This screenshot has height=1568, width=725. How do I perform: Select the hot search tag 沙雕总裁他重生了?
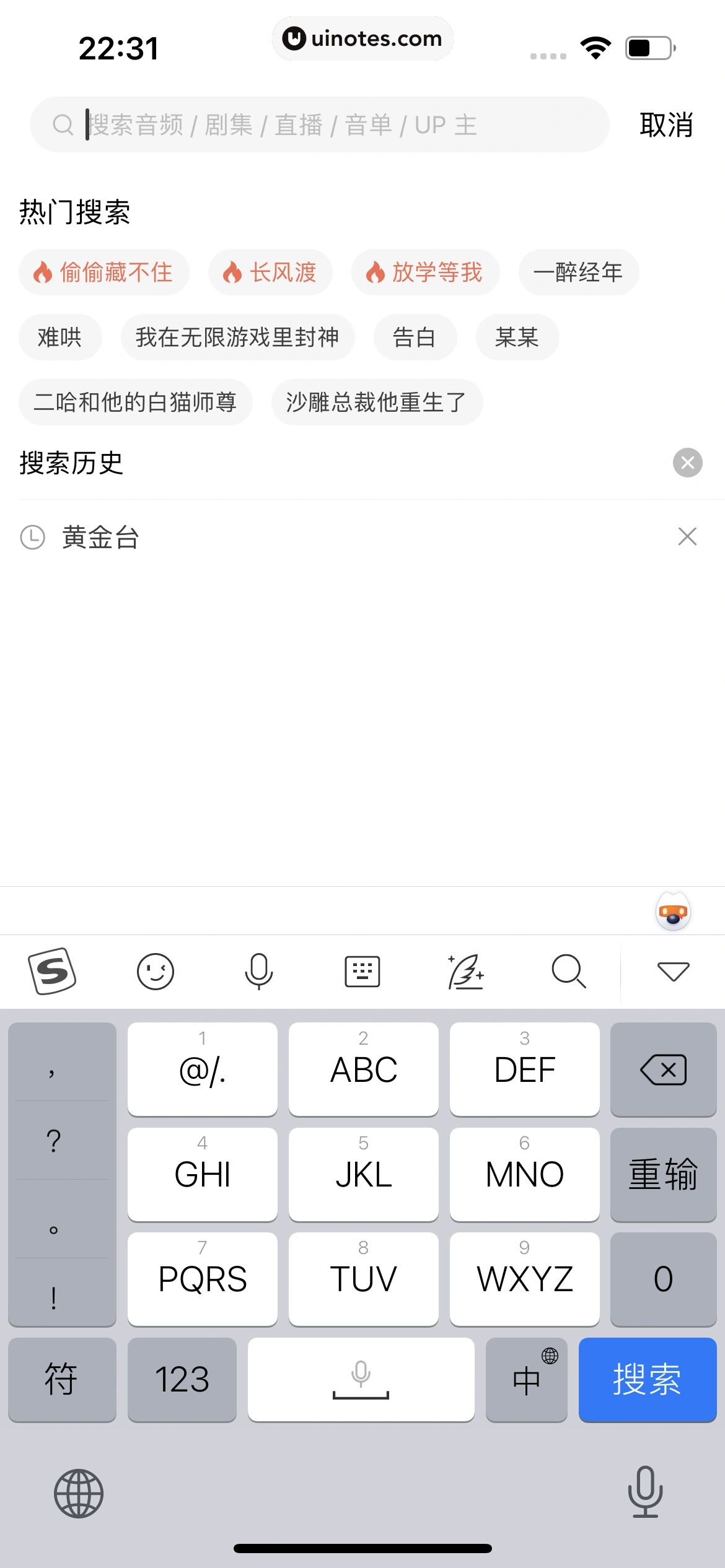pyautogui.click(x=378, y=402)
